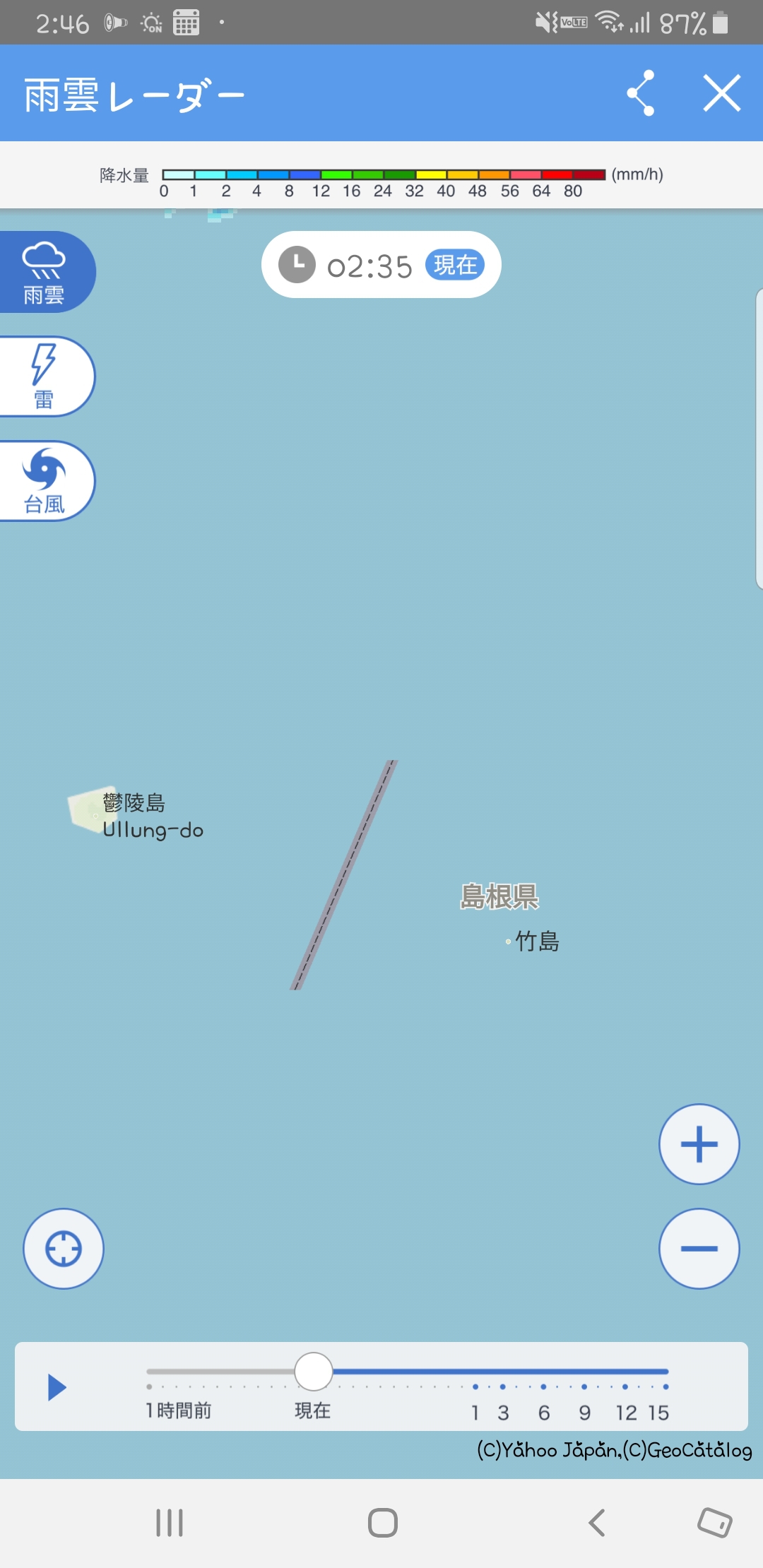This screenshot has width=763, height=1568.
Task: Zoom out of the map
Action: [699, 1249]
